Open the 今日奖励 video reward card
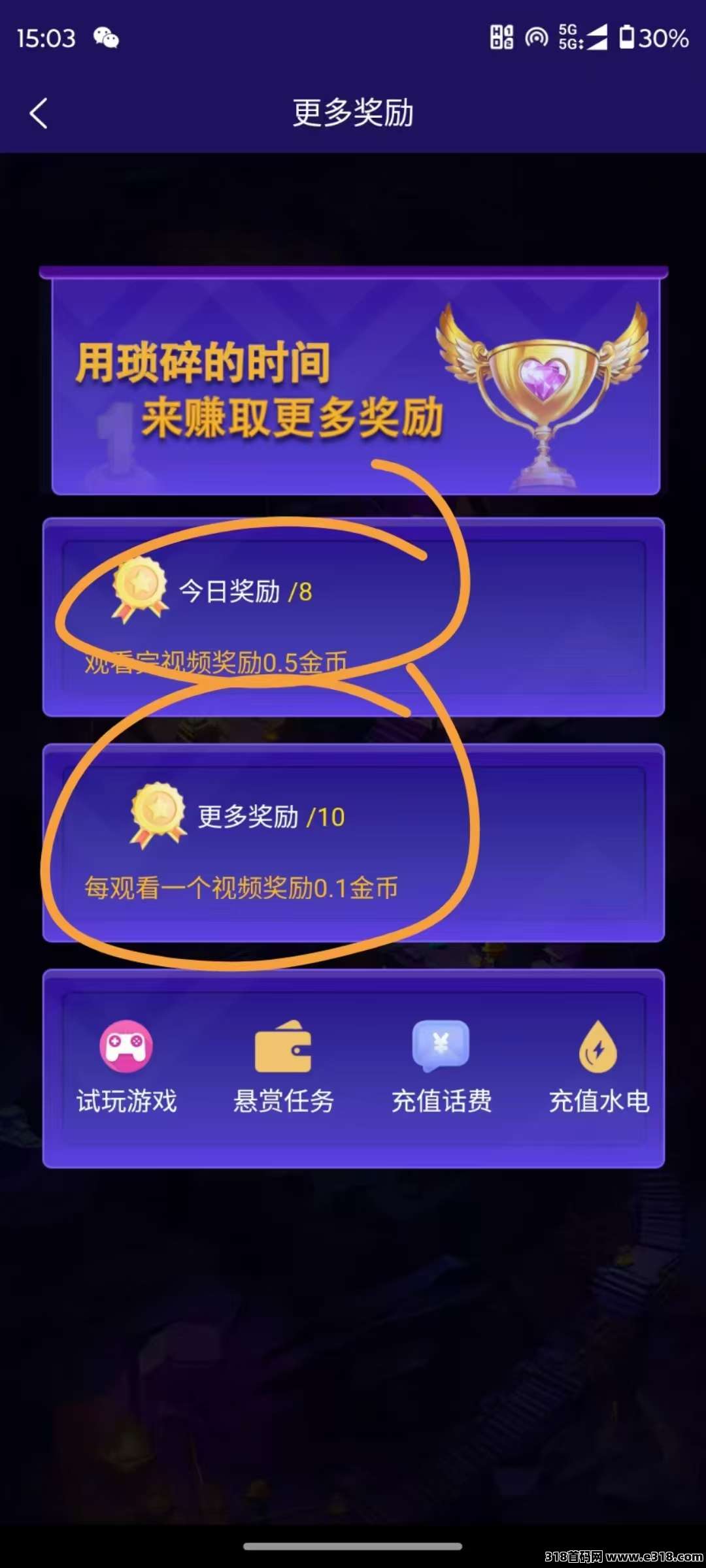Image resolution: width=706 pixels, height=1568 pixels. tap(353, 617)
